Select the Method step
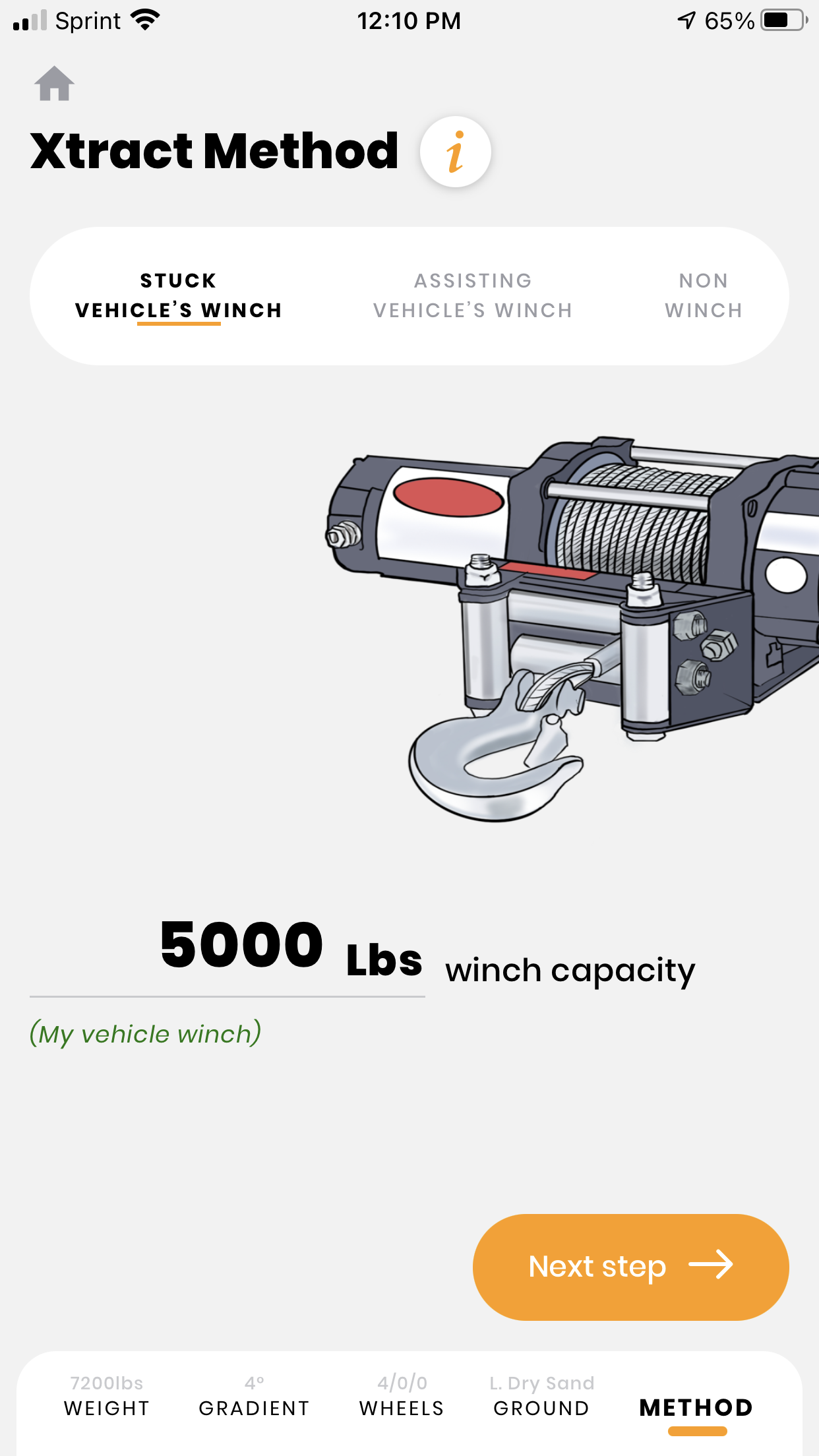Screen dimensions: 819x1456 (696, 1407)
